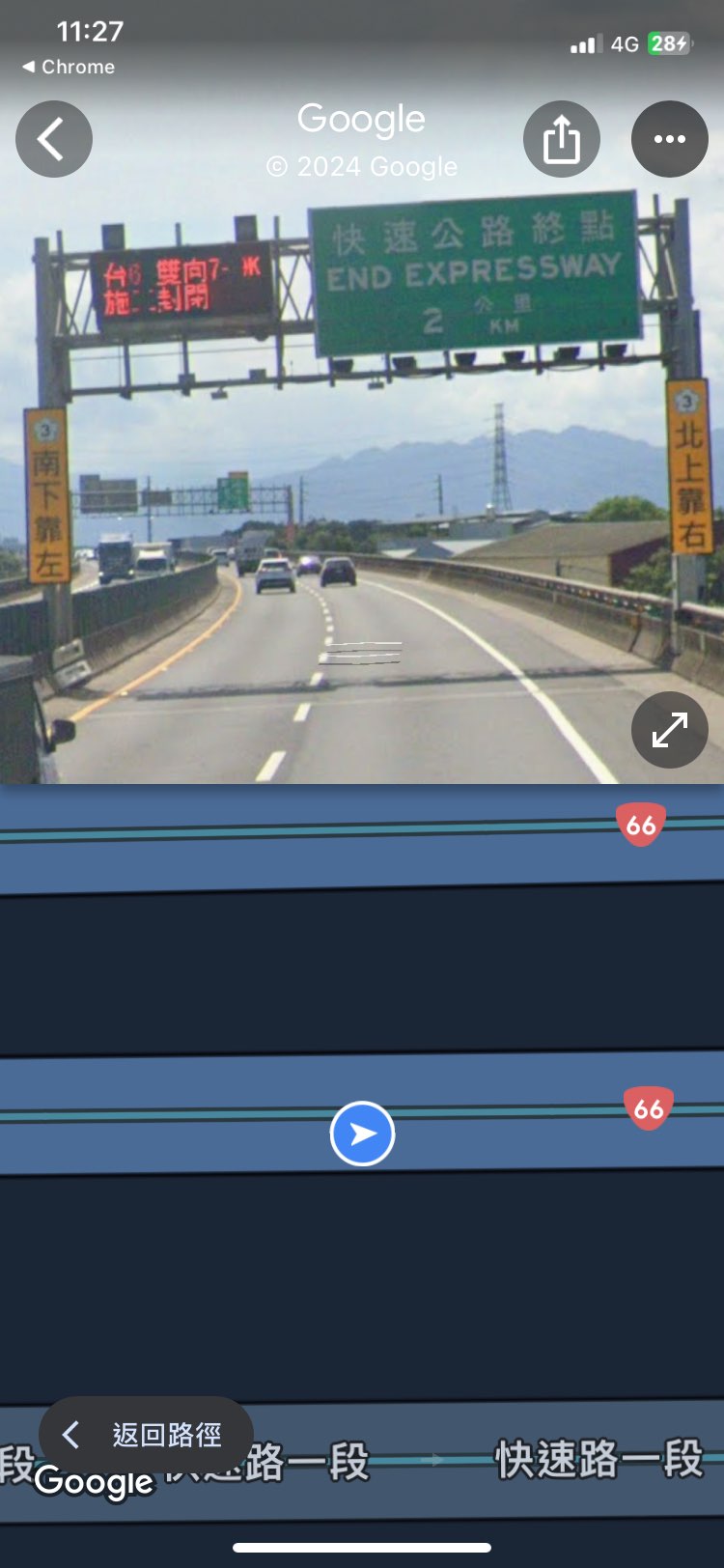Share this Street View location
Screen dimensions: 724x1568
[x=562, y=139]
